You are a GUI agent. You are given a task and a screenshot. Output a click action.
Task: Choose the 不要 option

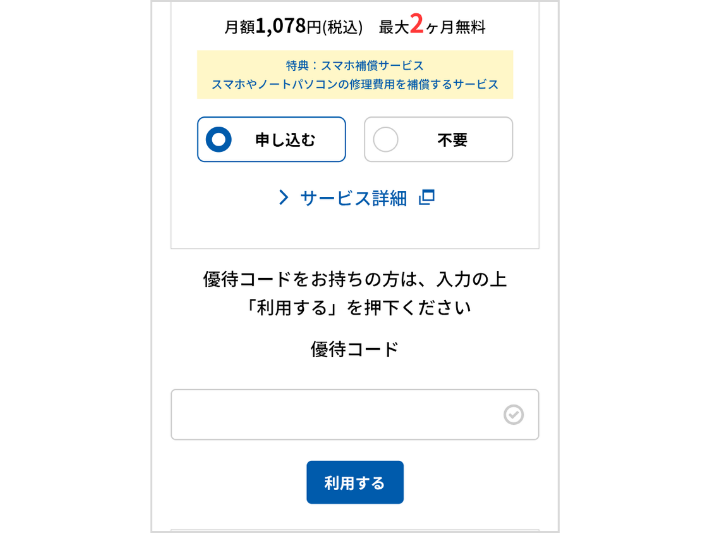(438, 140)
